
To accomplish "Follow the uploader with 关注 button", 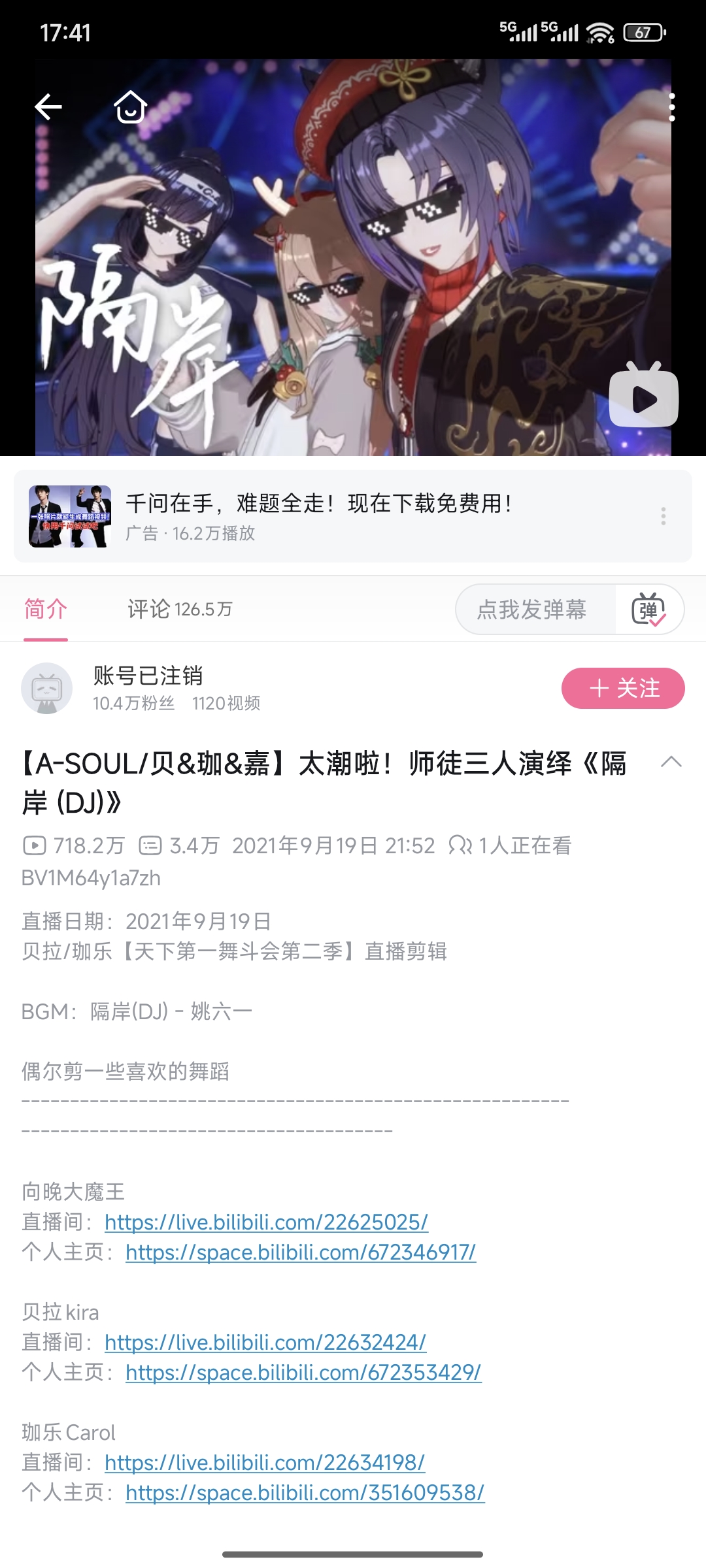I will (x=623, y=688).
